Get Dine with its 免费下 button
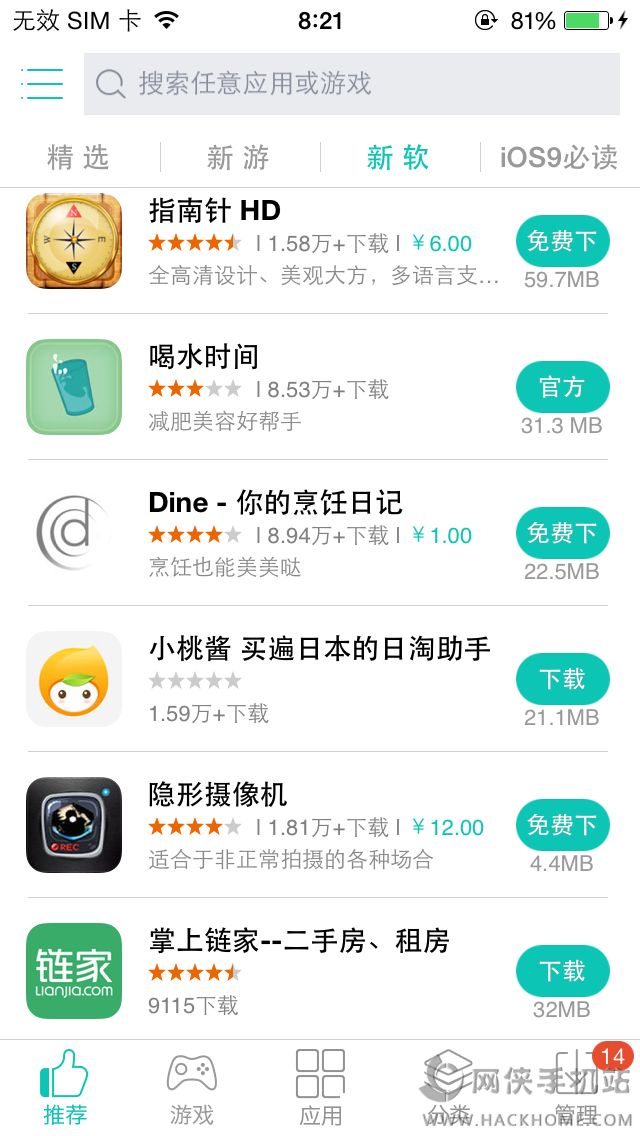The width and height of the screenshot is (640, 1136). pos(562,533)
